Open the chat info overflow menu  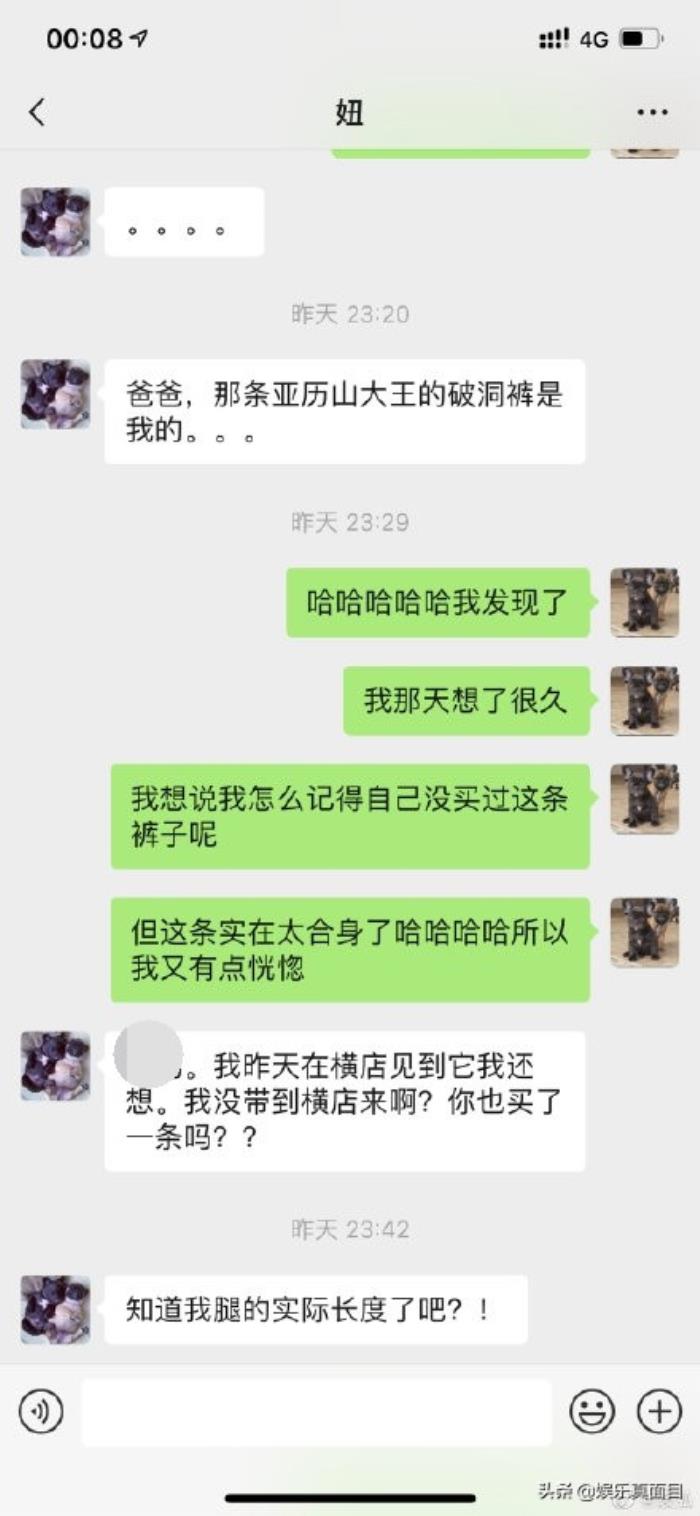(x=652, y=112)
